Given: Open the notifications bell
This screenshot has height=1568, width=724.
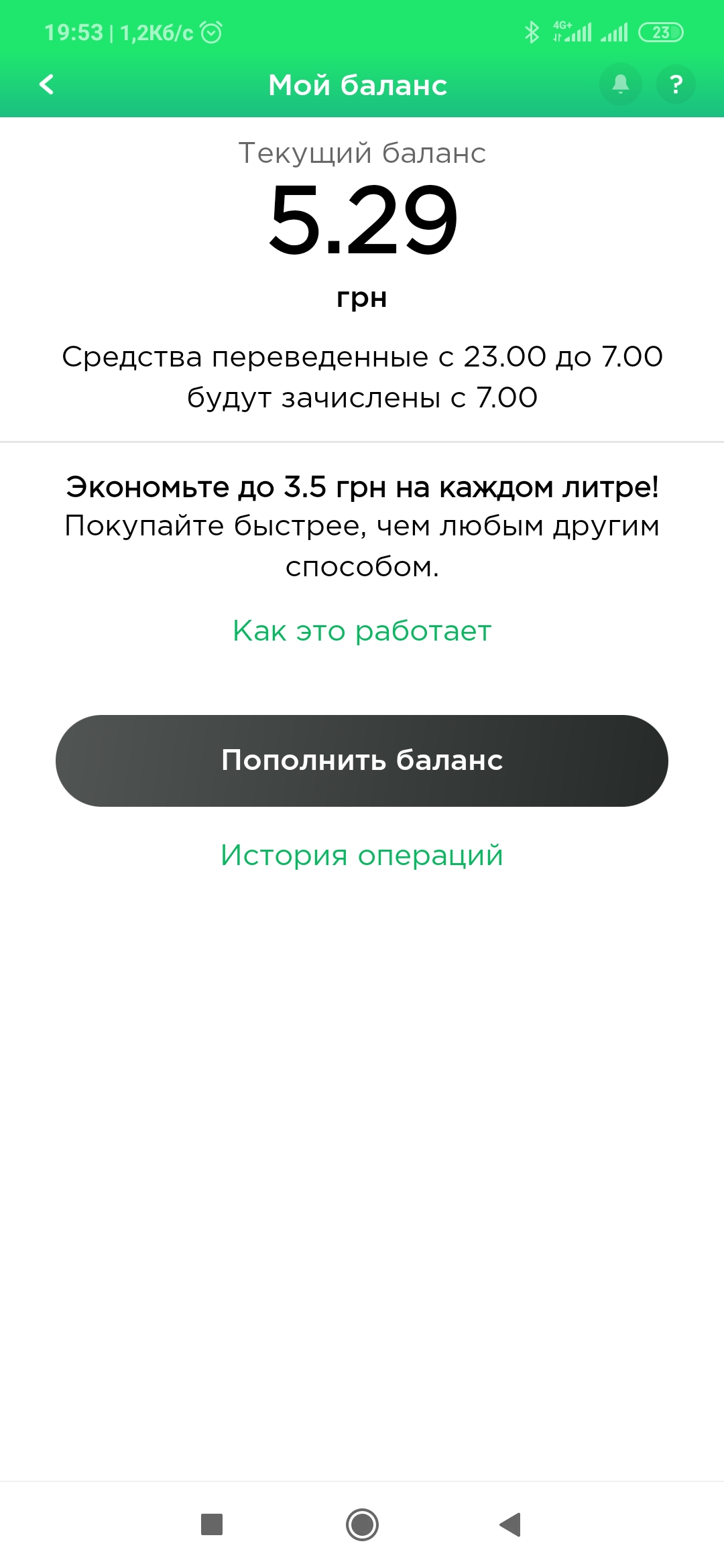Looking at the screenshot, I should [x=621, y=84].
